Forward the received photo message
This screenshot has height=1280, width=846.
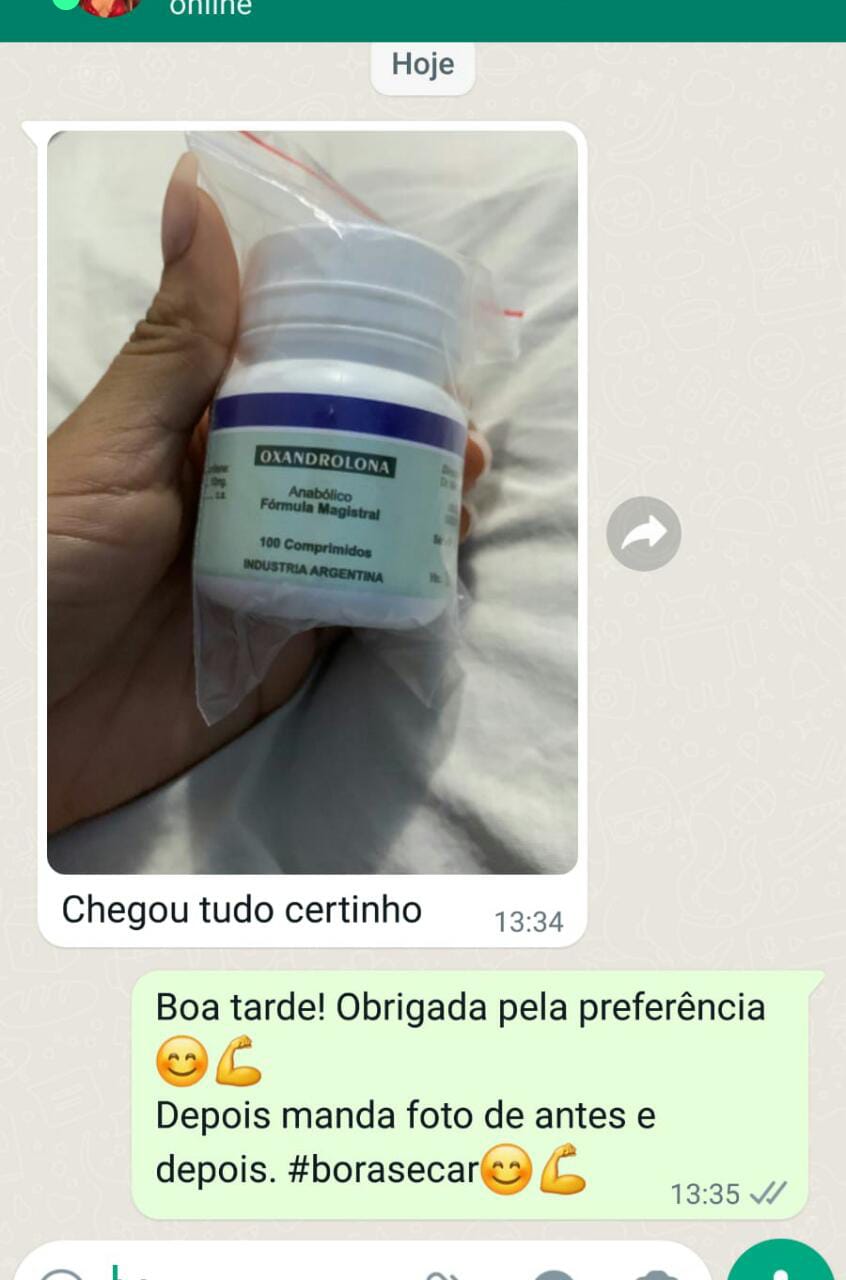pyautogui.click(x=643, y=534)
